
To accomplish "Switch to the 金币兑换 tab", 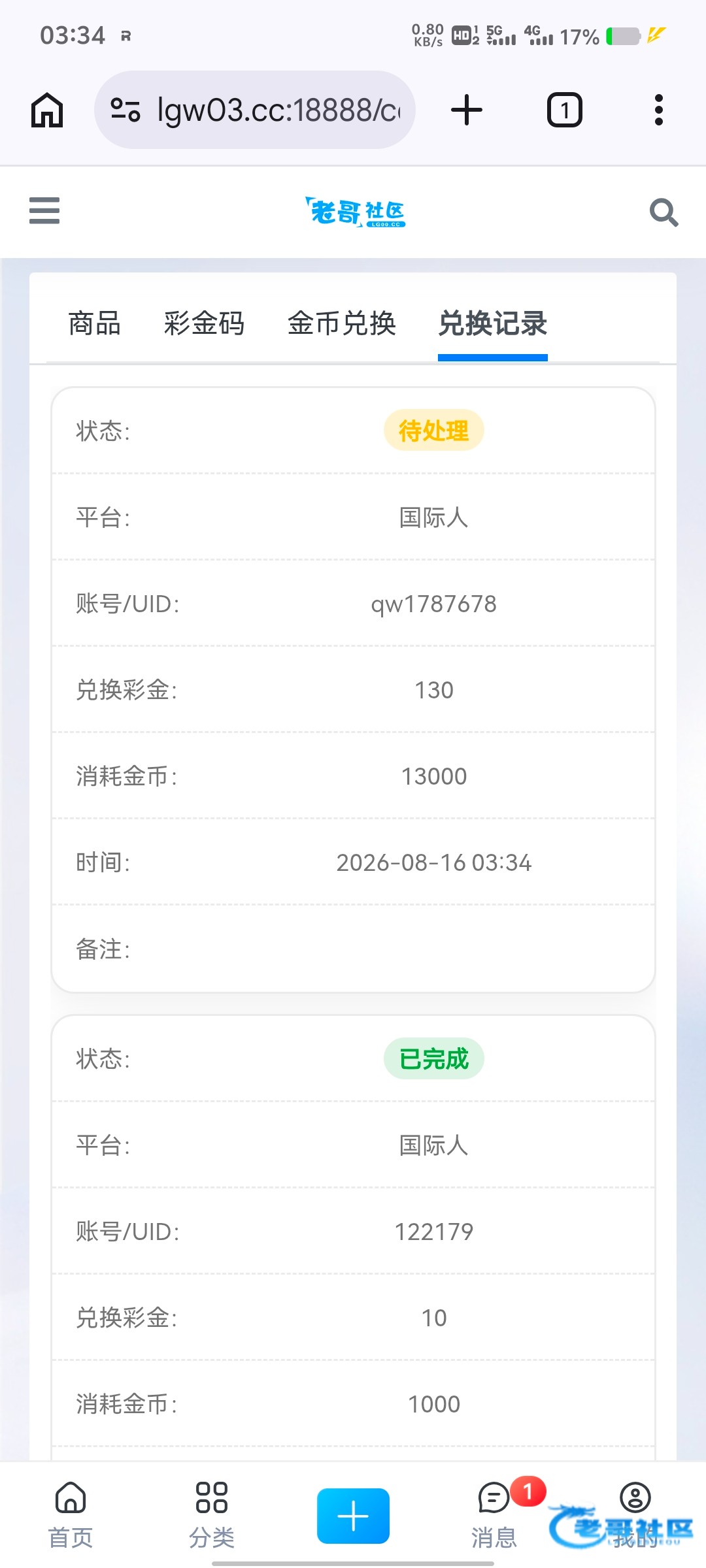I will (x=342, y=324).
